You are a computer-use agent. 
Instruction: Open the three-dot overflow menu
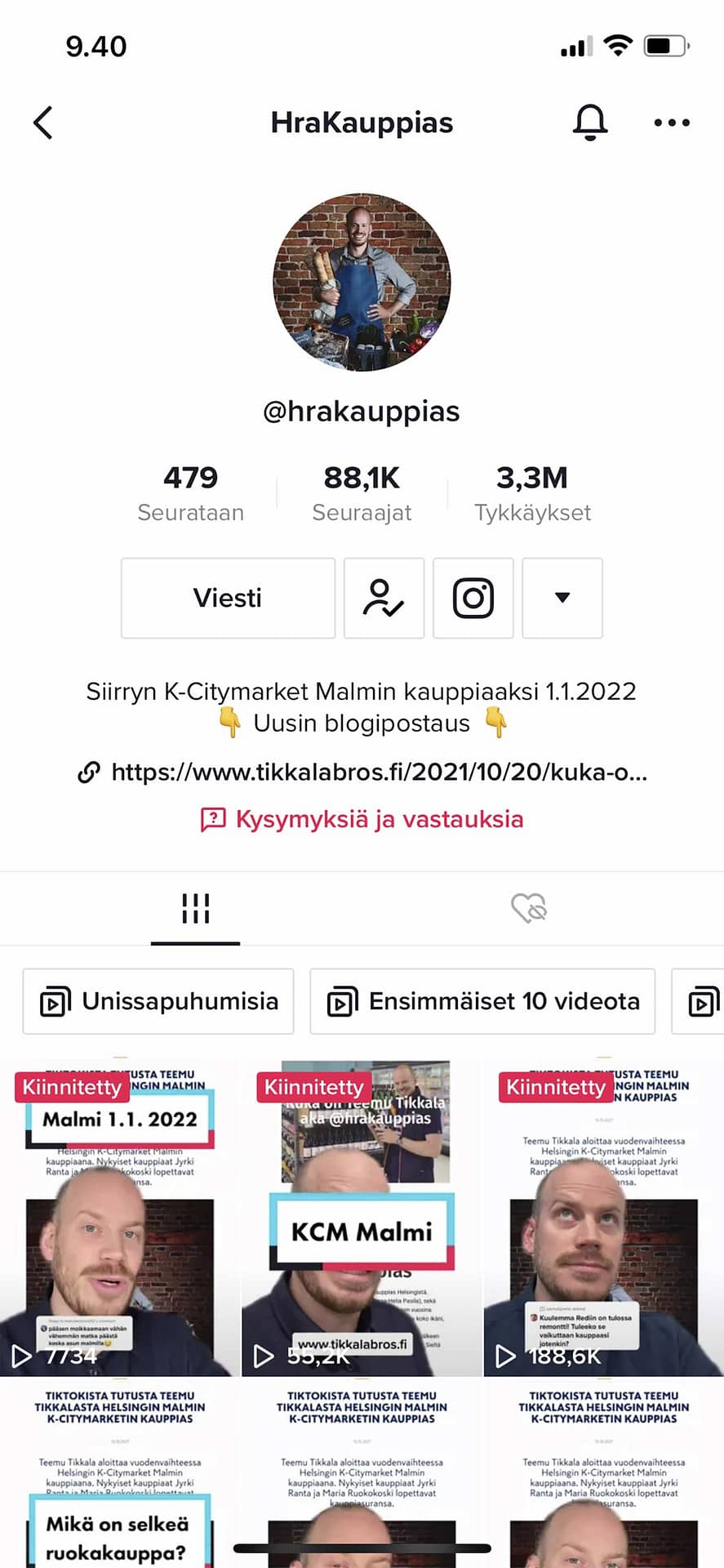tap(672, 122)
